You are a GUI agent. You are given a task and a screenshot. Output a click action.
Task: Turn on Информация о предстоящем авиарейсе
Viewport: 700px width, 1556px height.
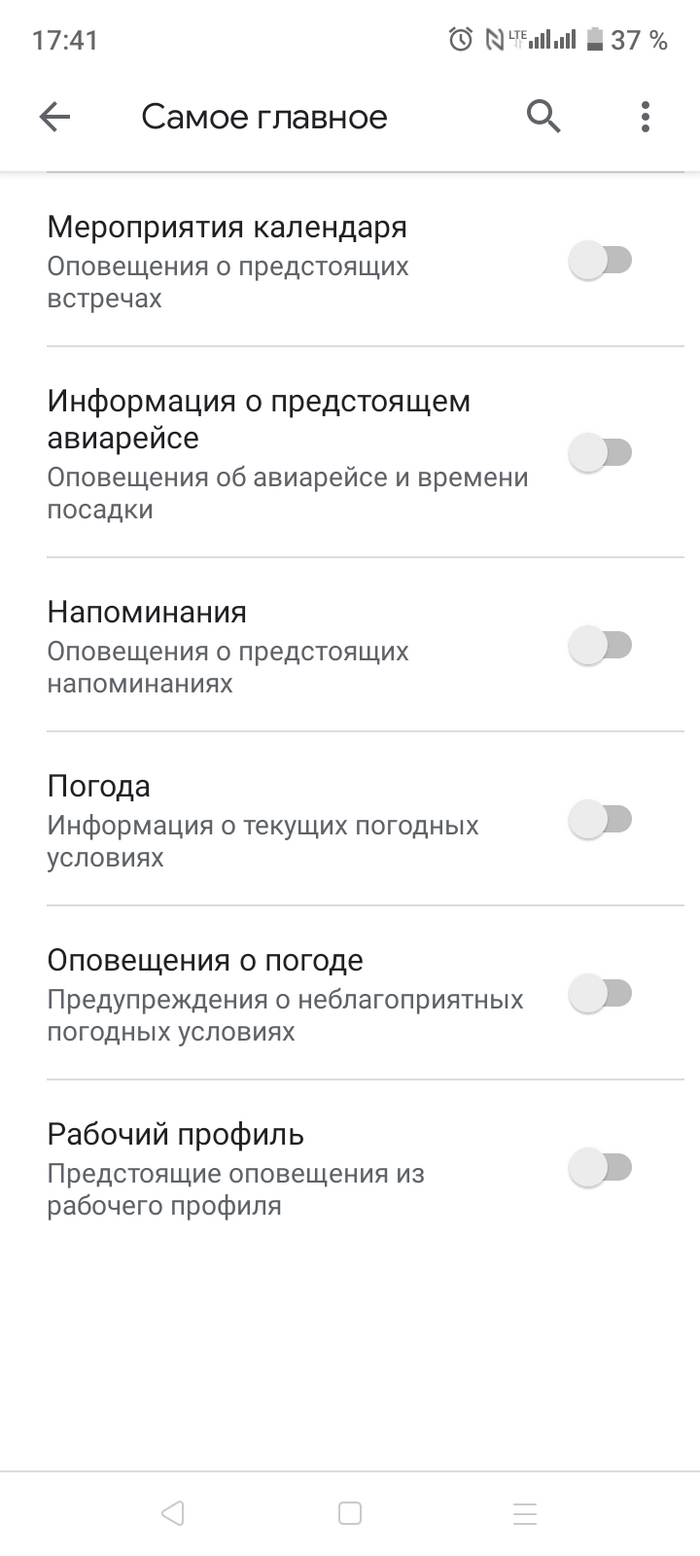(600, 452)
